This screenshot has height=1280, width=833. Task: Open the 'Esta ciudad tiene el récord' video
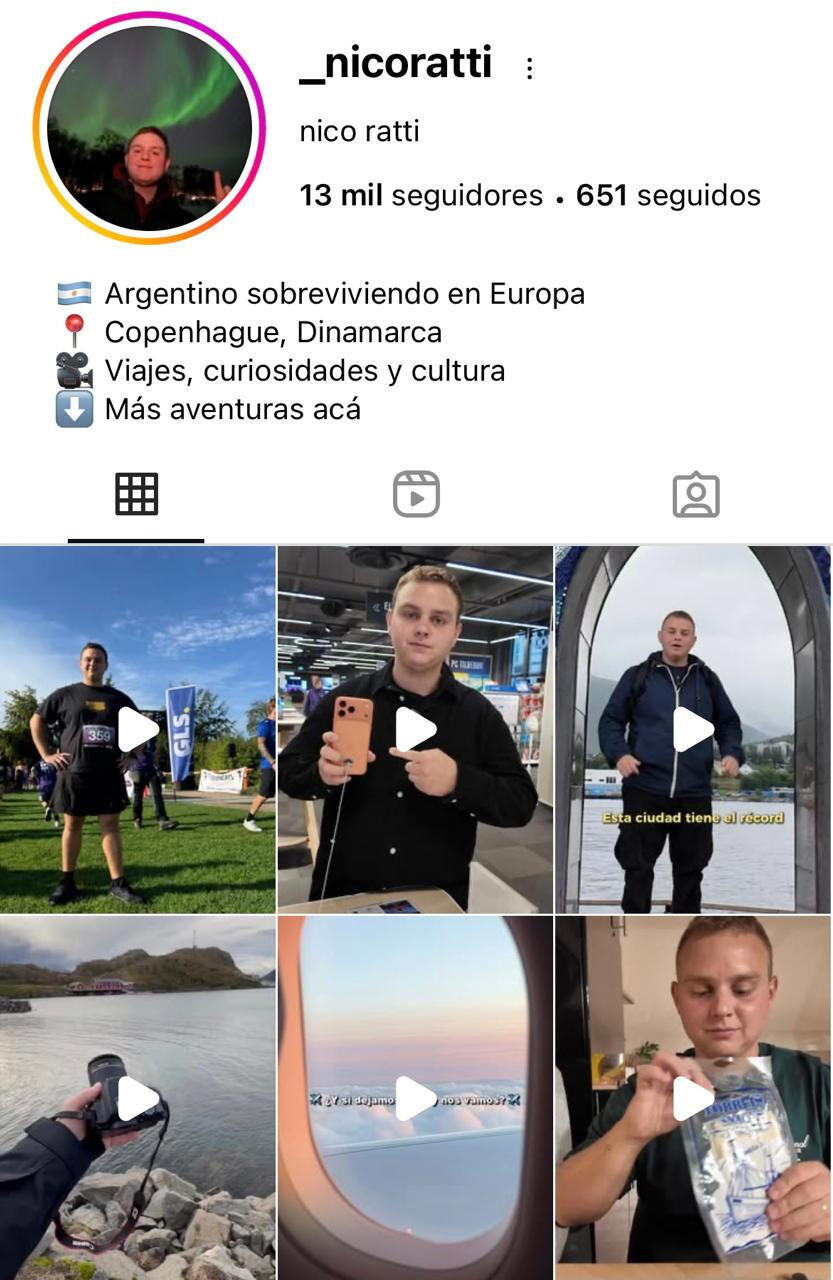pos(693,729)
